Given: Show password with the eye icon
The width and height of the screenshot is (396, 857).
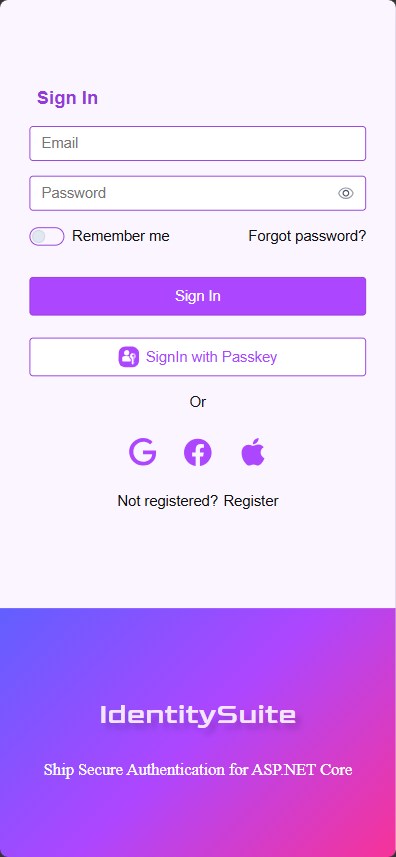Looking at the screenshot, I should click(x=346, y=193).
